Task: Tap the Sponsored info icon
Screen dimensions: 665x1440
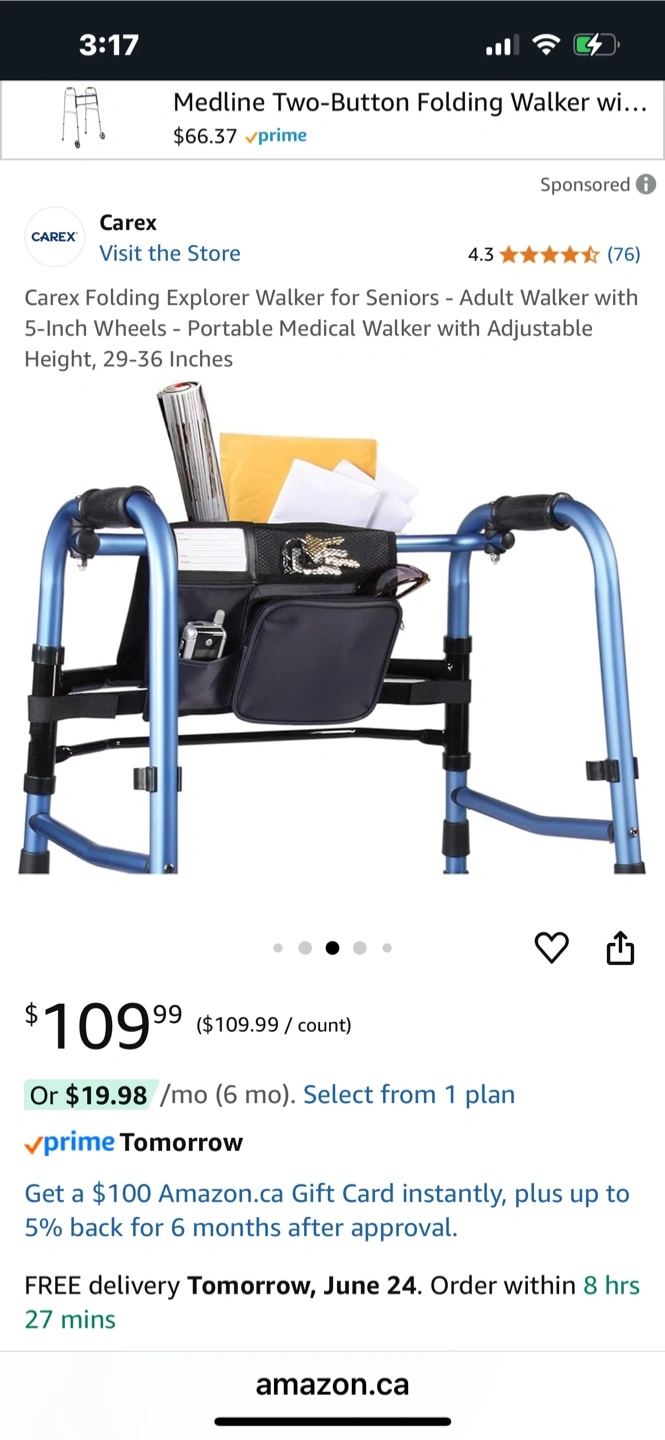Action: 646,184
